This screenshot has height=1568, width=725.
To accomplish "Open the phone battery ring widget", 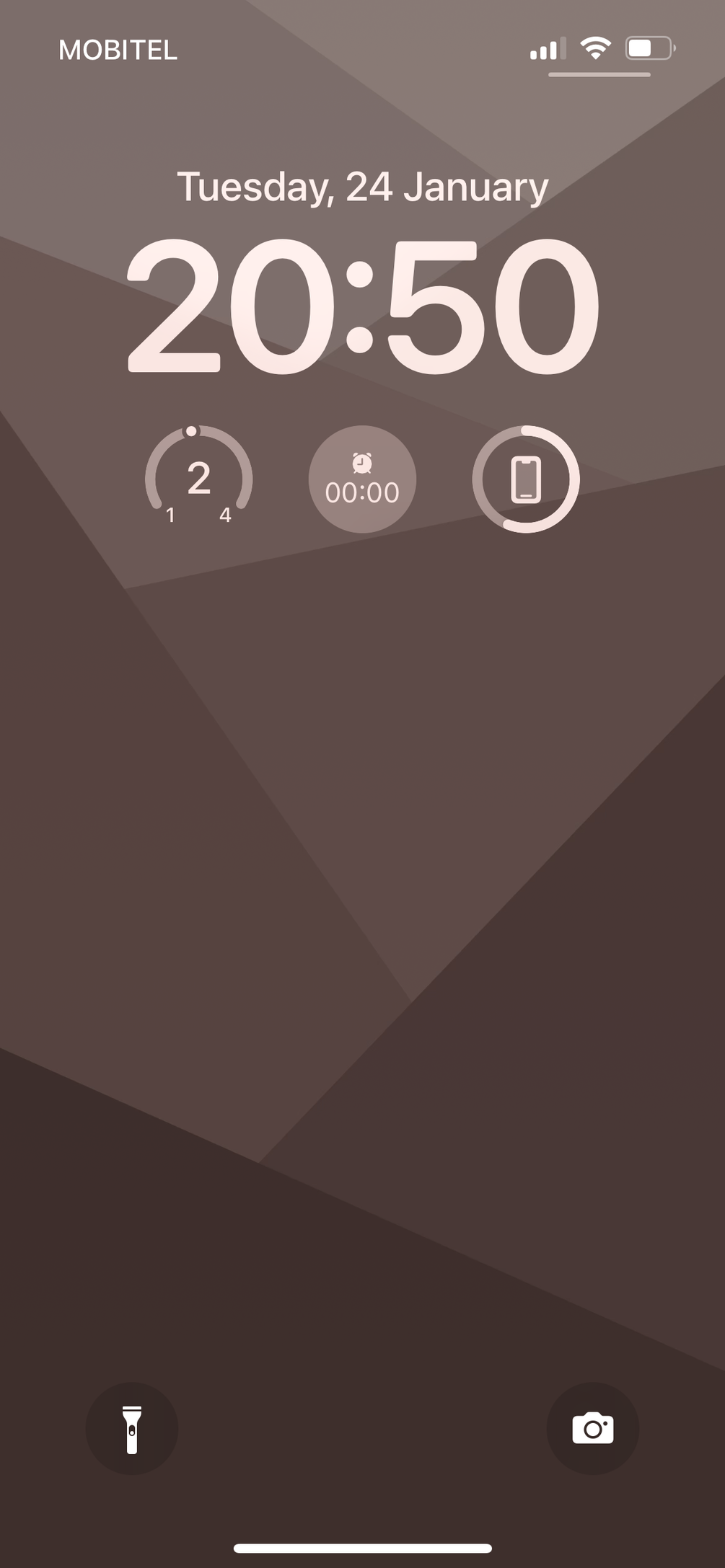I will point(526,479).
